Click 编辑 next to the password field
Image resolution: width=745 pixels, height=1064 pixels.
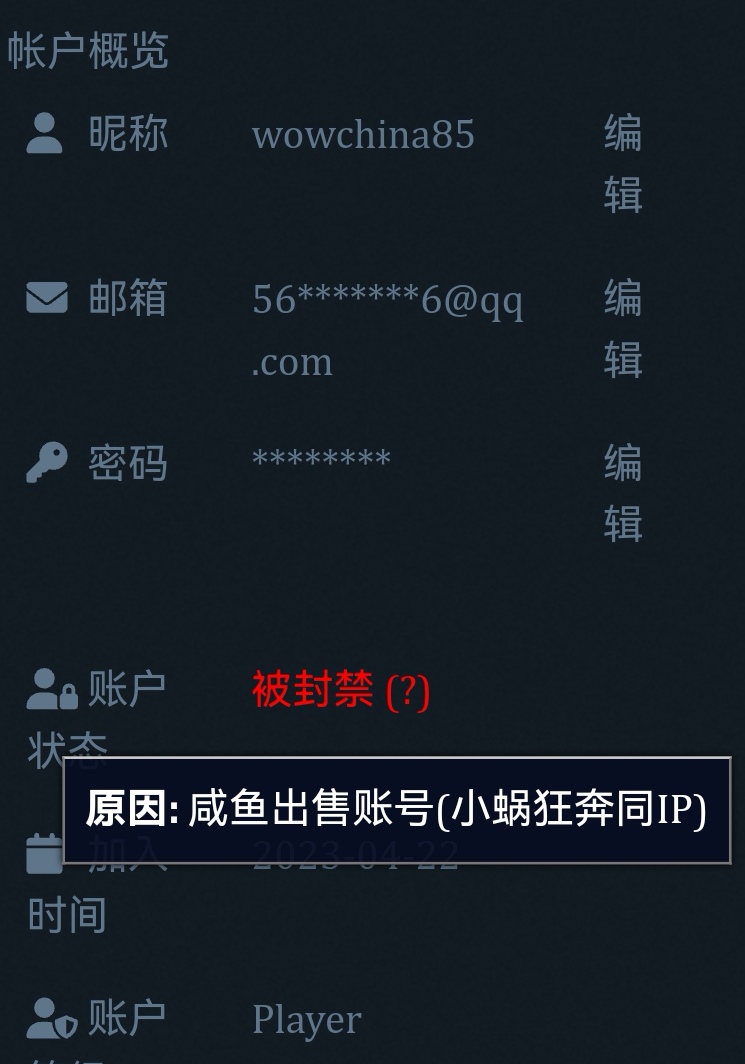coord(621,494)
